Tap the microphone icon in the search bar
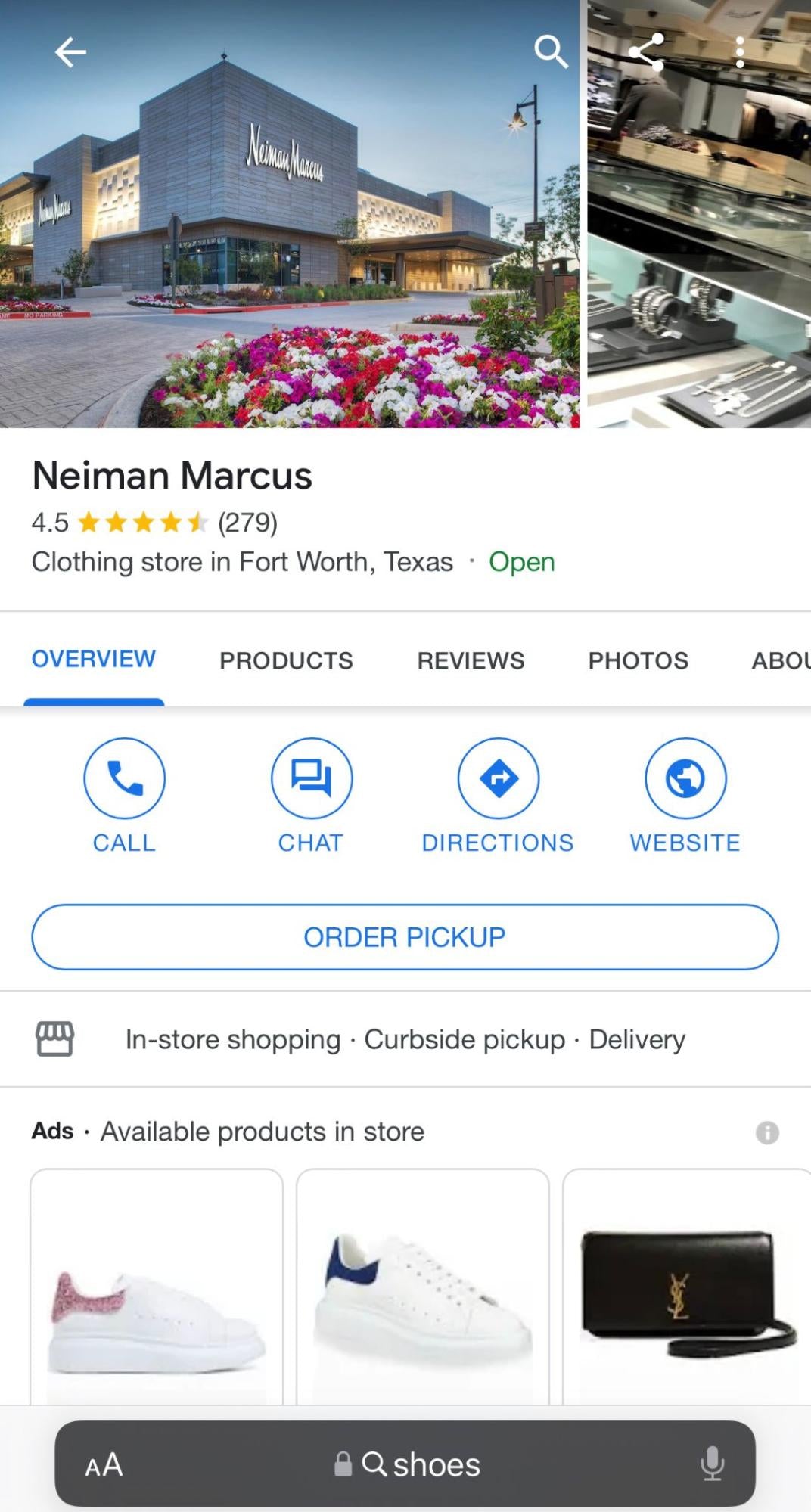811x1512 pixels. 712,1463
